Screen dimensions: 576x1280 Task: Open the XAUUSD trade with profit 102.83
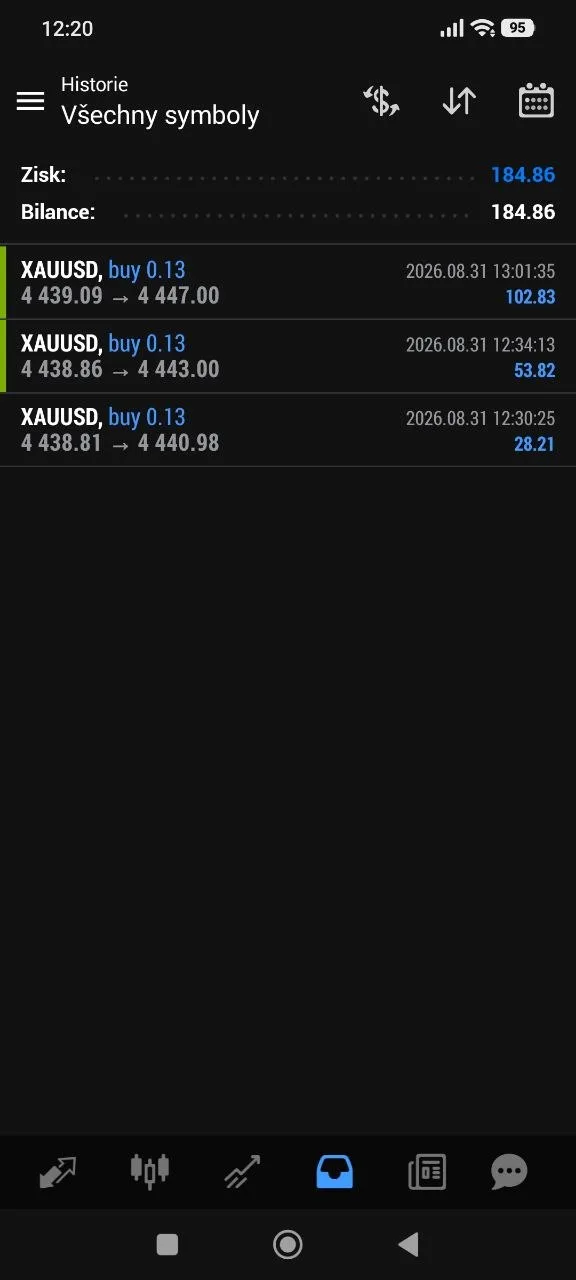(x=288, y=283)
